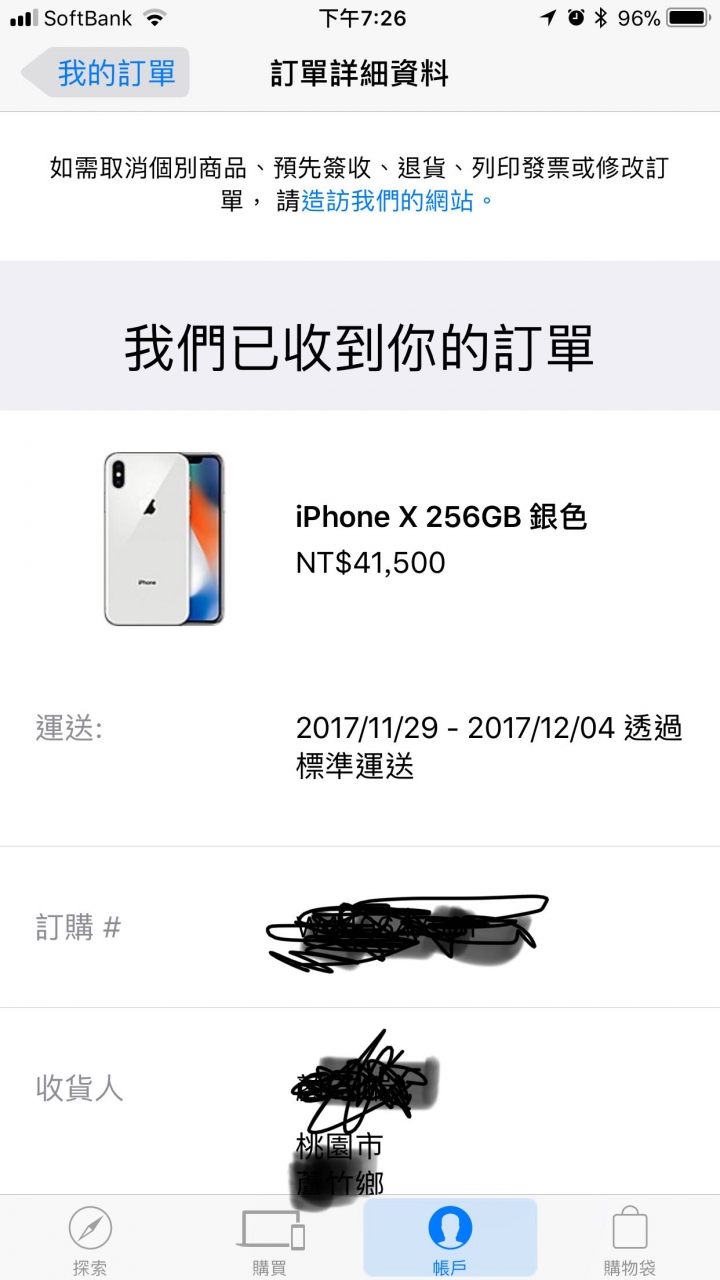Open the 造訪我們的網站 link
Image resolution: width=720 pixels, height=1280 pixels.
point(391,200)
